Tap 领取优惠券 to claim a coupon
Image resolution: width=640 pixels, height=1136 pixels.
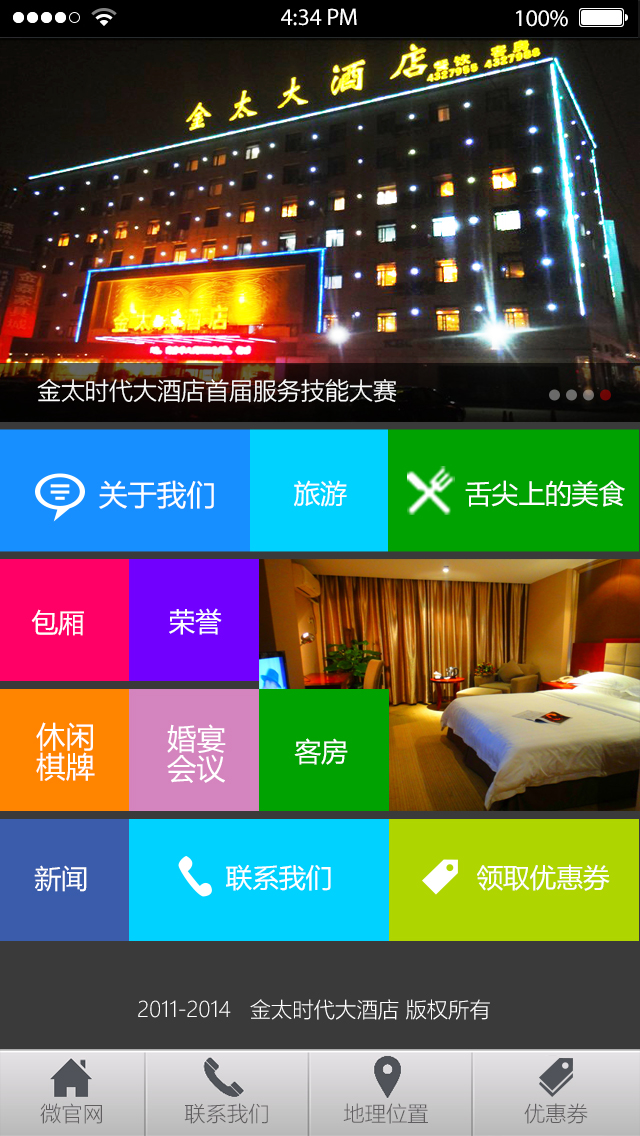coord(514,879)
